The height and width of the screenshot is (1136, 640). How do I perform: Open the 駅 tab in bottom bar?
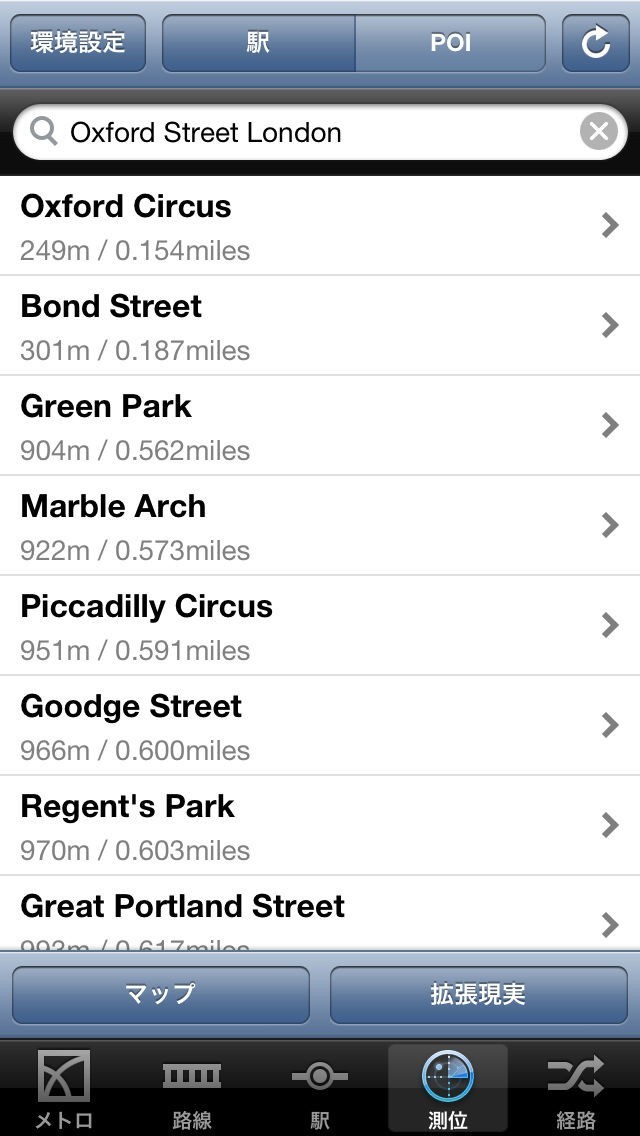click(x=320, y=1088)
